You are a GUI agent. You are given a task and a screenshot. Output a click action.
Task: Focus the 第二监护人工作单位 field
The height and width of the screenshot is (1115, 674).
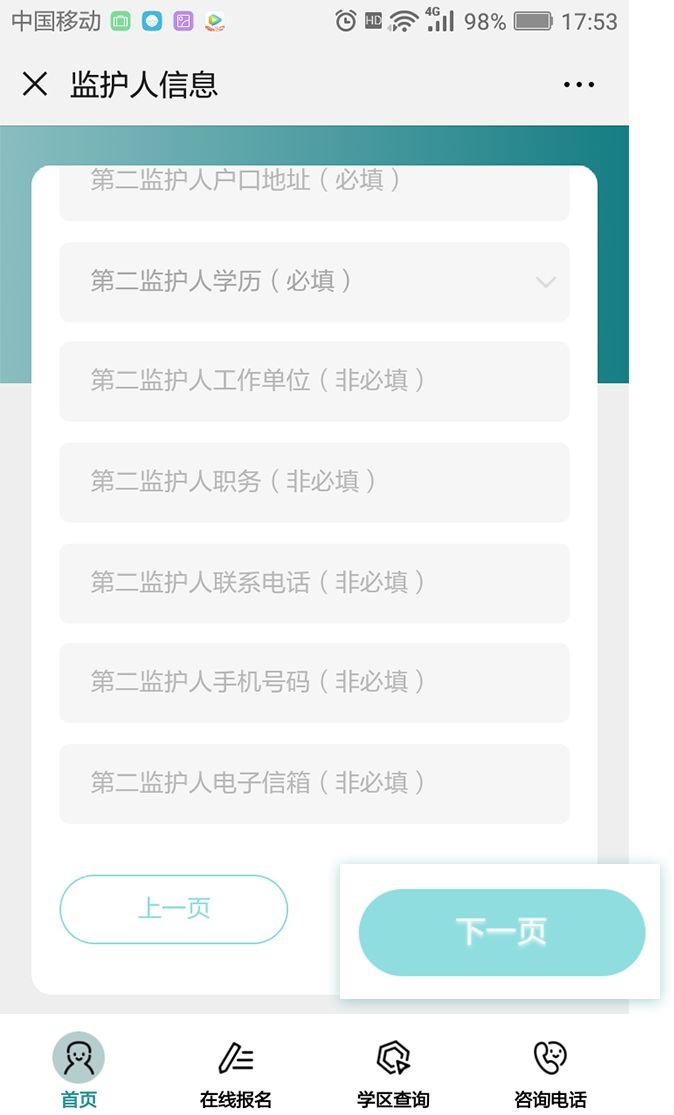[314, 381]
